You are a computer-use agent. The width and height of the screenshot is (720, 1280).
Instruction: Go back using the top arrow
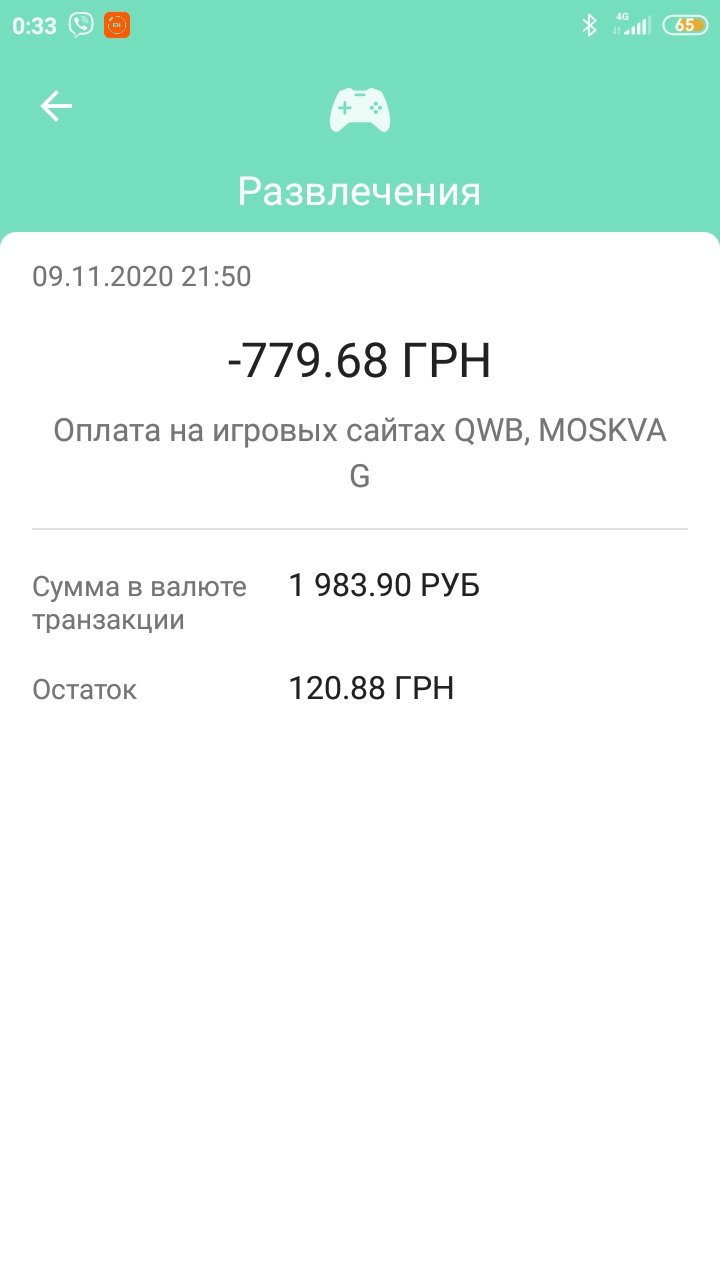point(56,106)
